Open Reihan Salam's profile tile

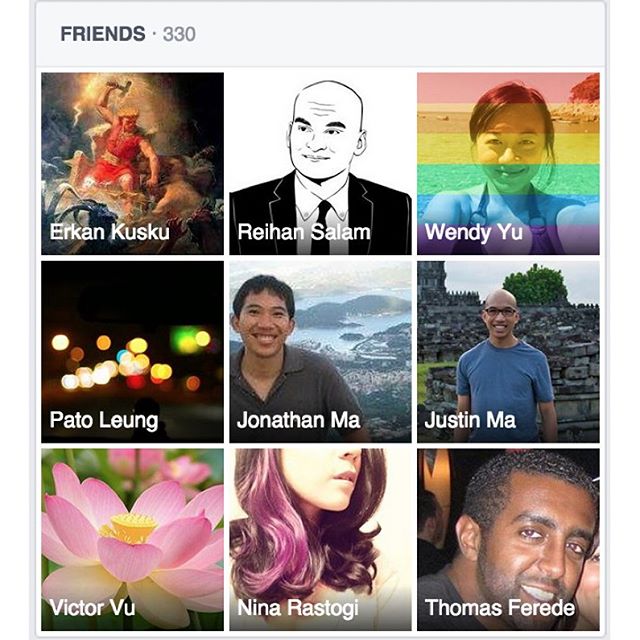tap(320, 163)
